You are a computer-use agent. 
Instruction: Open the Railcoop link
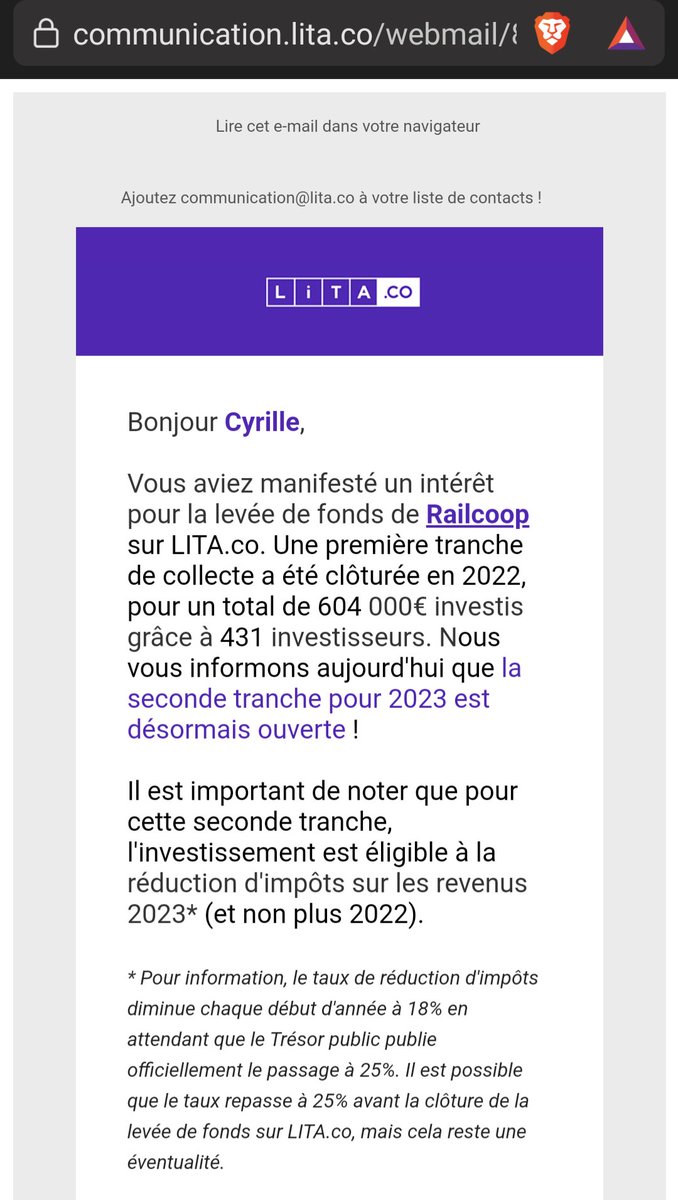pos(477,515)
